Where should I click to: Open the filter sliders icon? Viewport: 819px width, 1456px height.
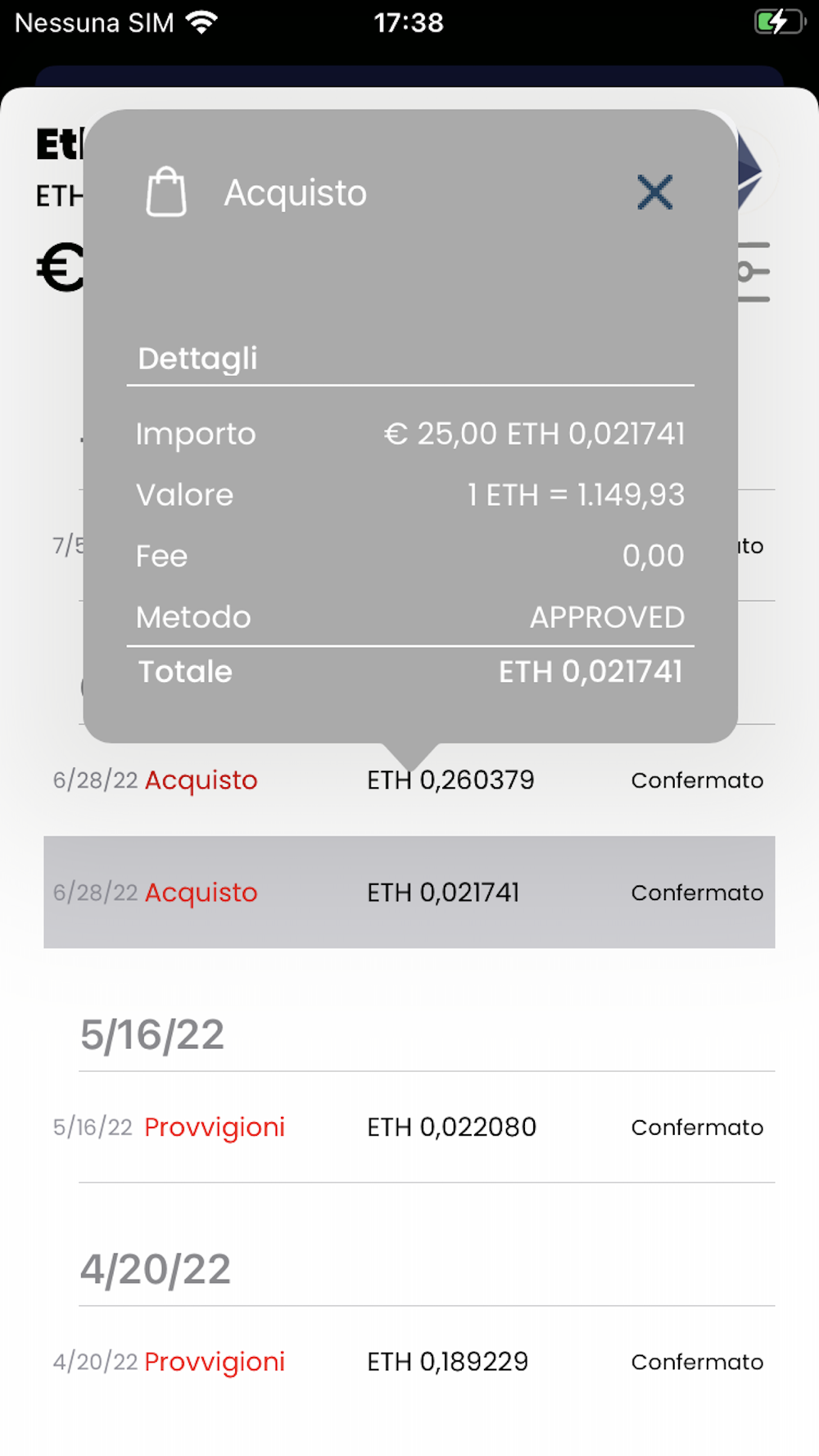pos(753,272)
